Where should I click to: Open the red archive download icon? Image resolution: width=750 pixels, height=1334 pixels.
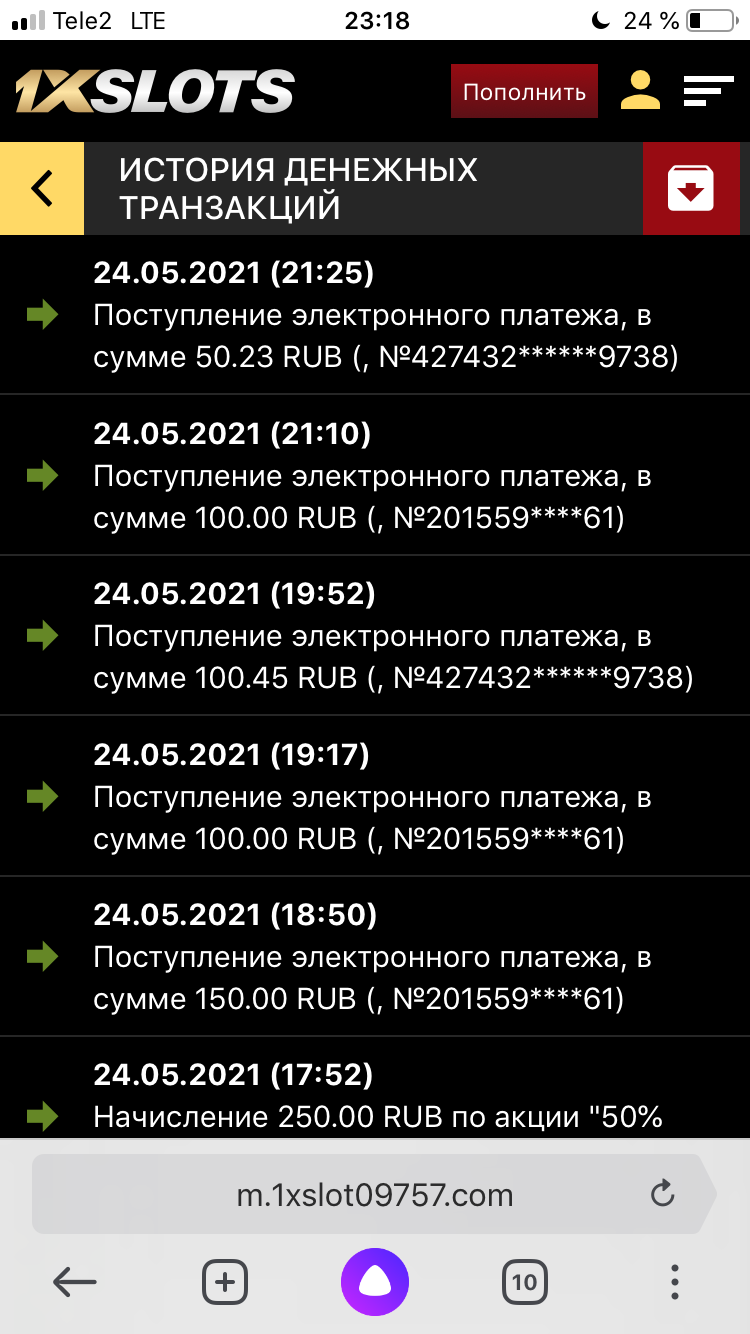click(x=691, y=188)
